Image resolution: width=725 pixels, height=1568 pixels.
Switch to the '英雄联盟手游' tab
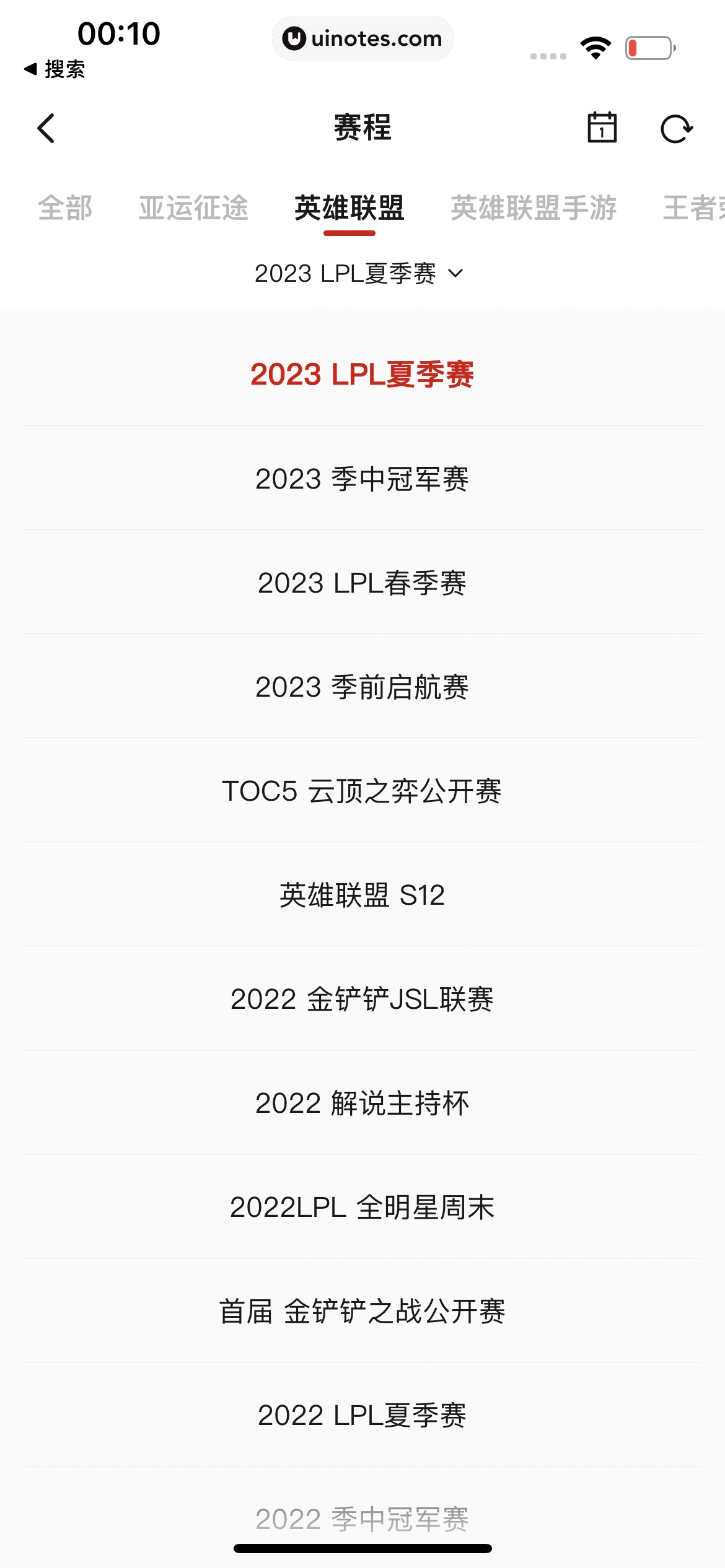[x=534, y=209]
